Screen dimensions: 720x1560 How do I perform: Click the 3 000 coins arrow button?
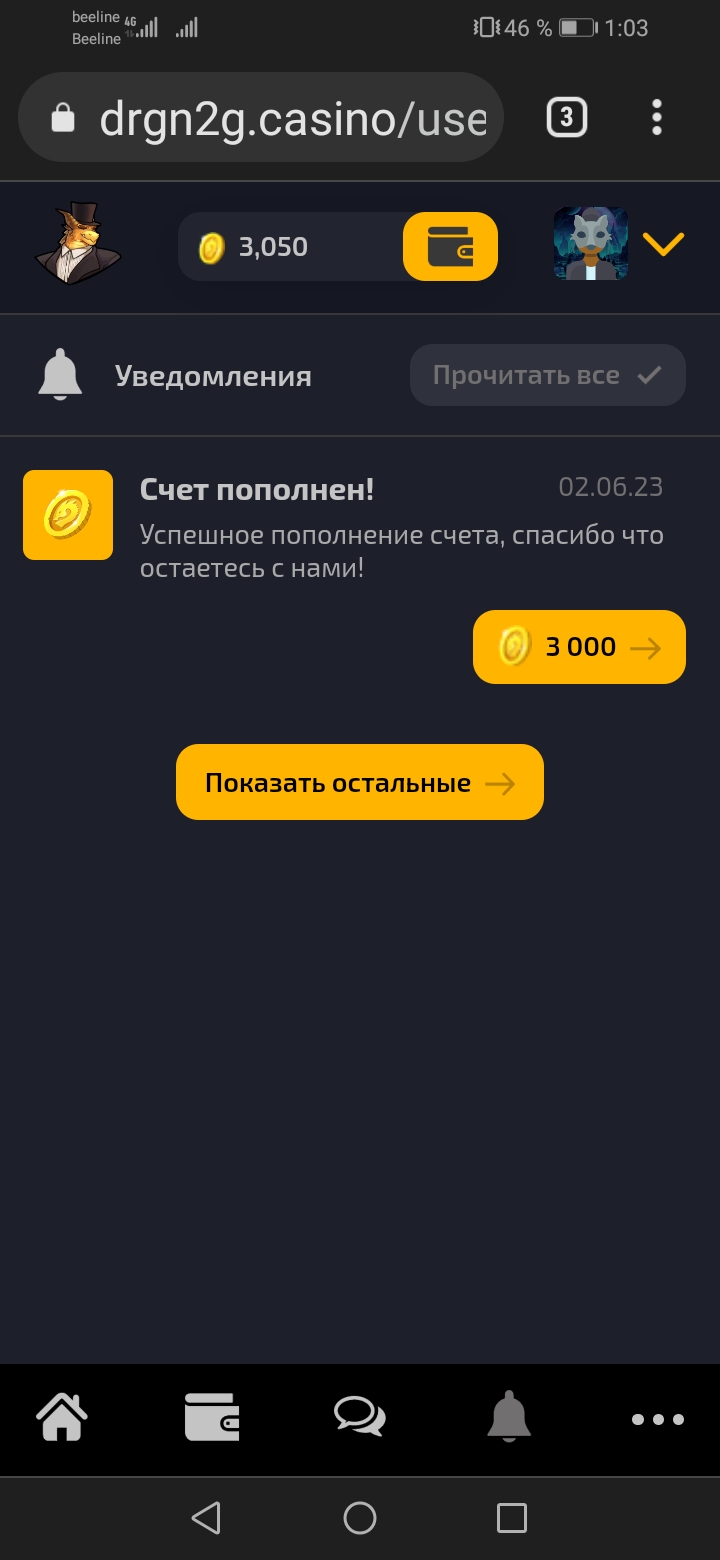pos(579,646)
